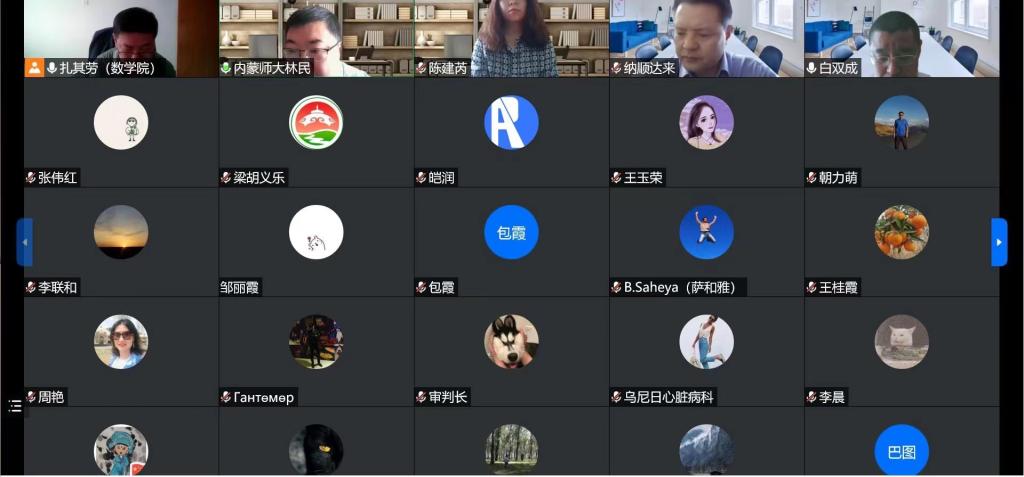This screenshot has height=477, width=1024.
Task: Select 陈建芮's video tile
Action: pyautogui.click(x=511, y=38)
